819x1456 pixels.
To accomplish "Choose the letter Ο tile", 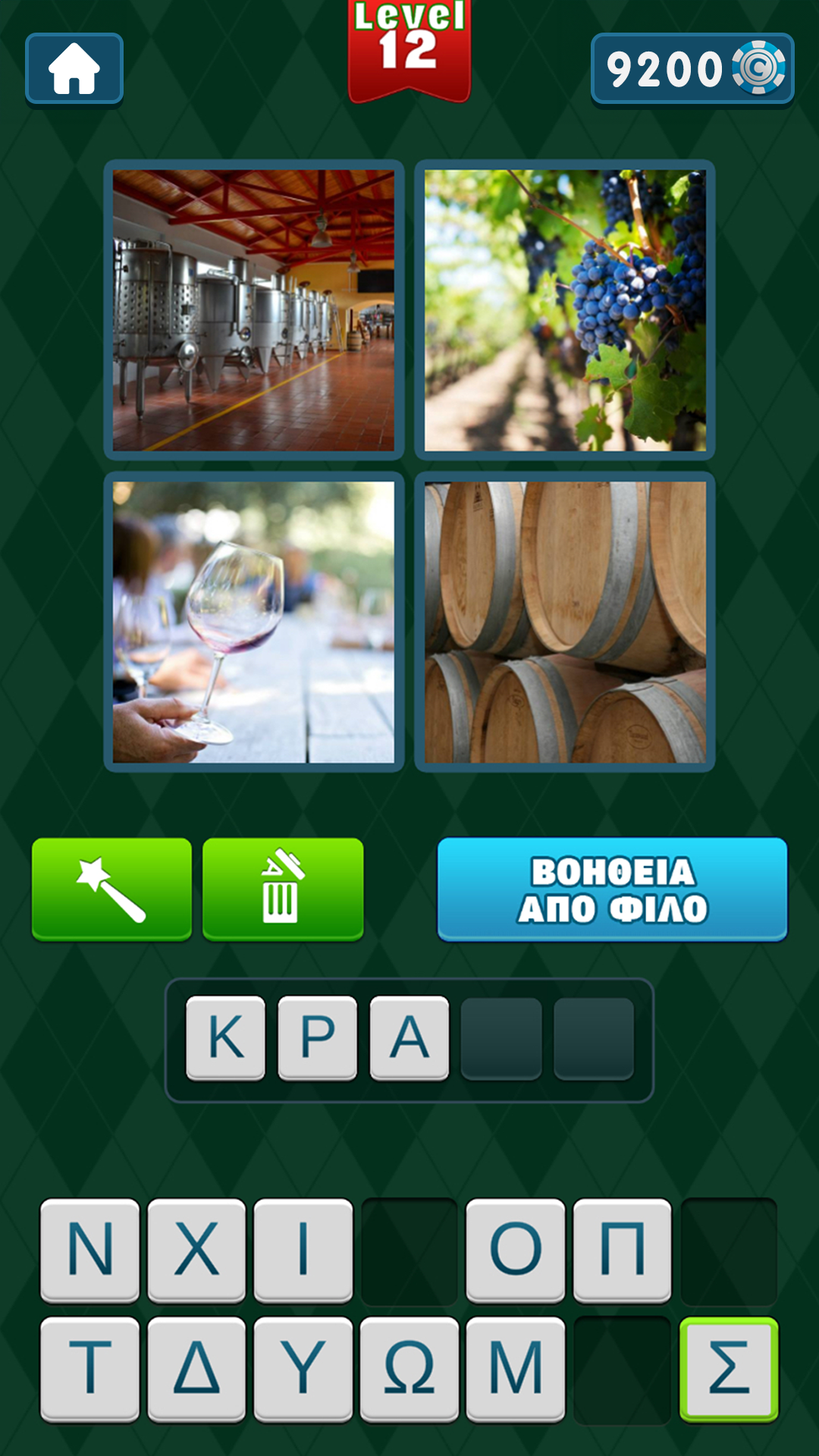I will click(516, 1249).
